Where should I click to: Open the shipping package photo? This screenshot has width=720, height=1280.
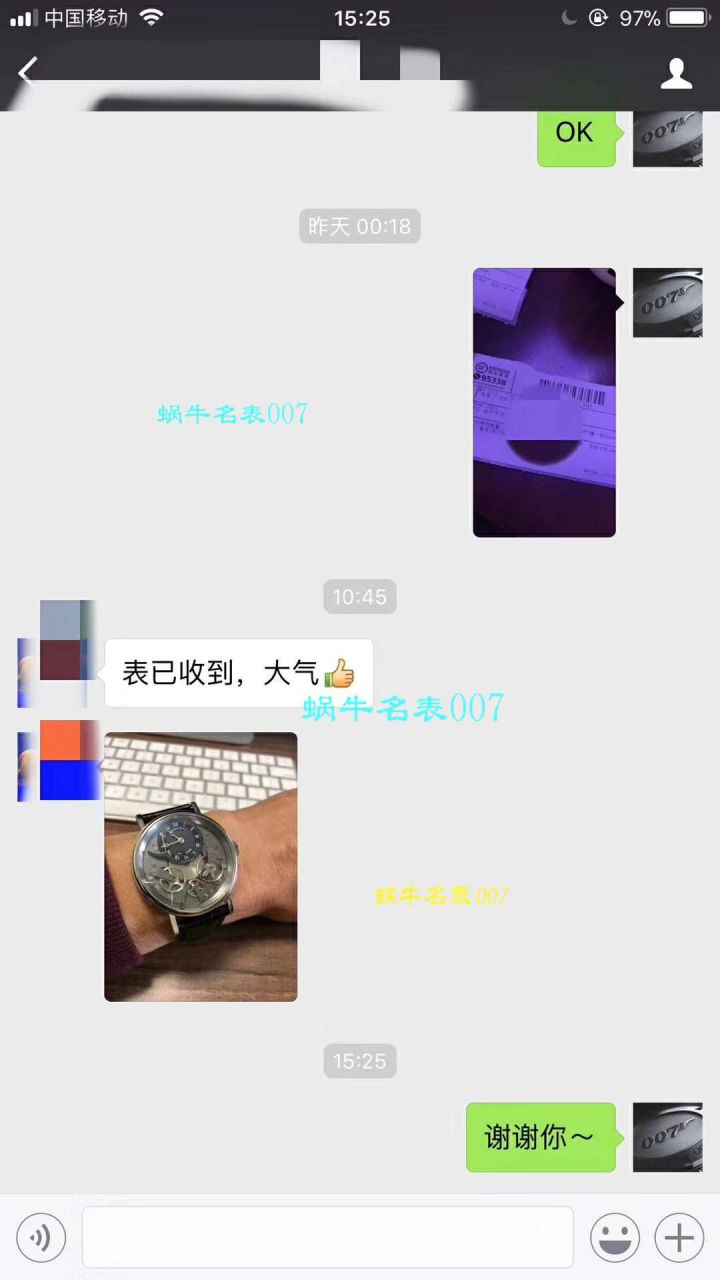click(544, 400)
